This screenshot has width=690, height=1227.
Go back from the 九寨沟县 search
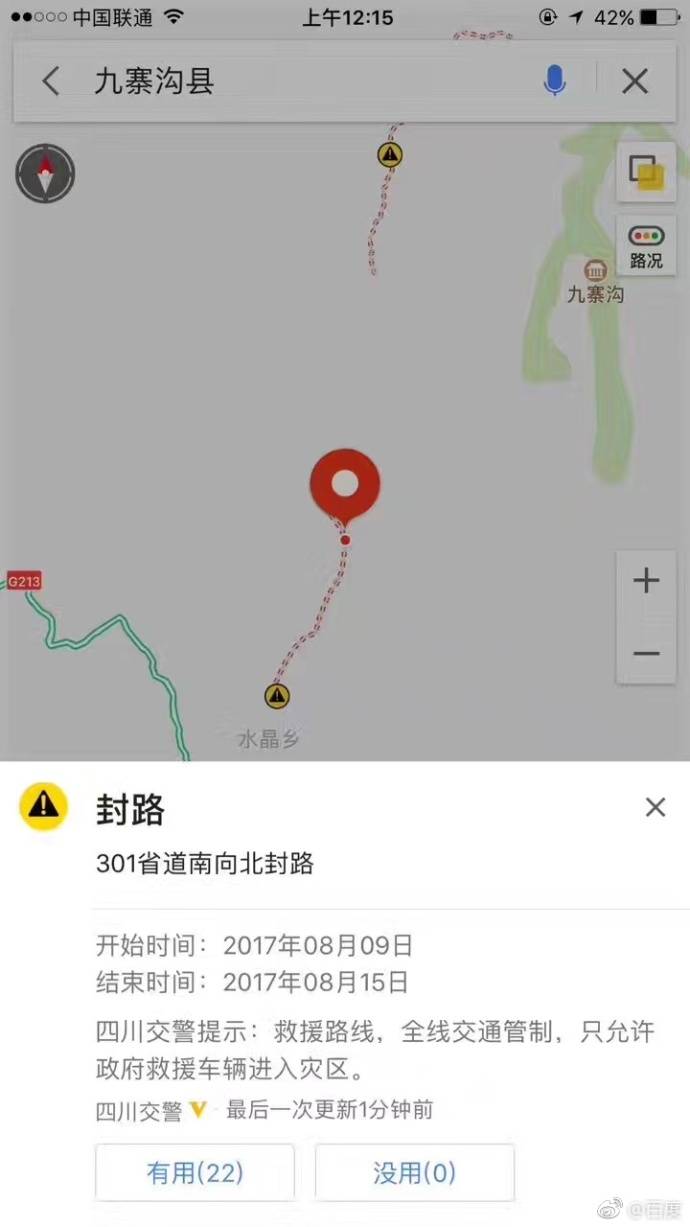[x=51, y=81]
